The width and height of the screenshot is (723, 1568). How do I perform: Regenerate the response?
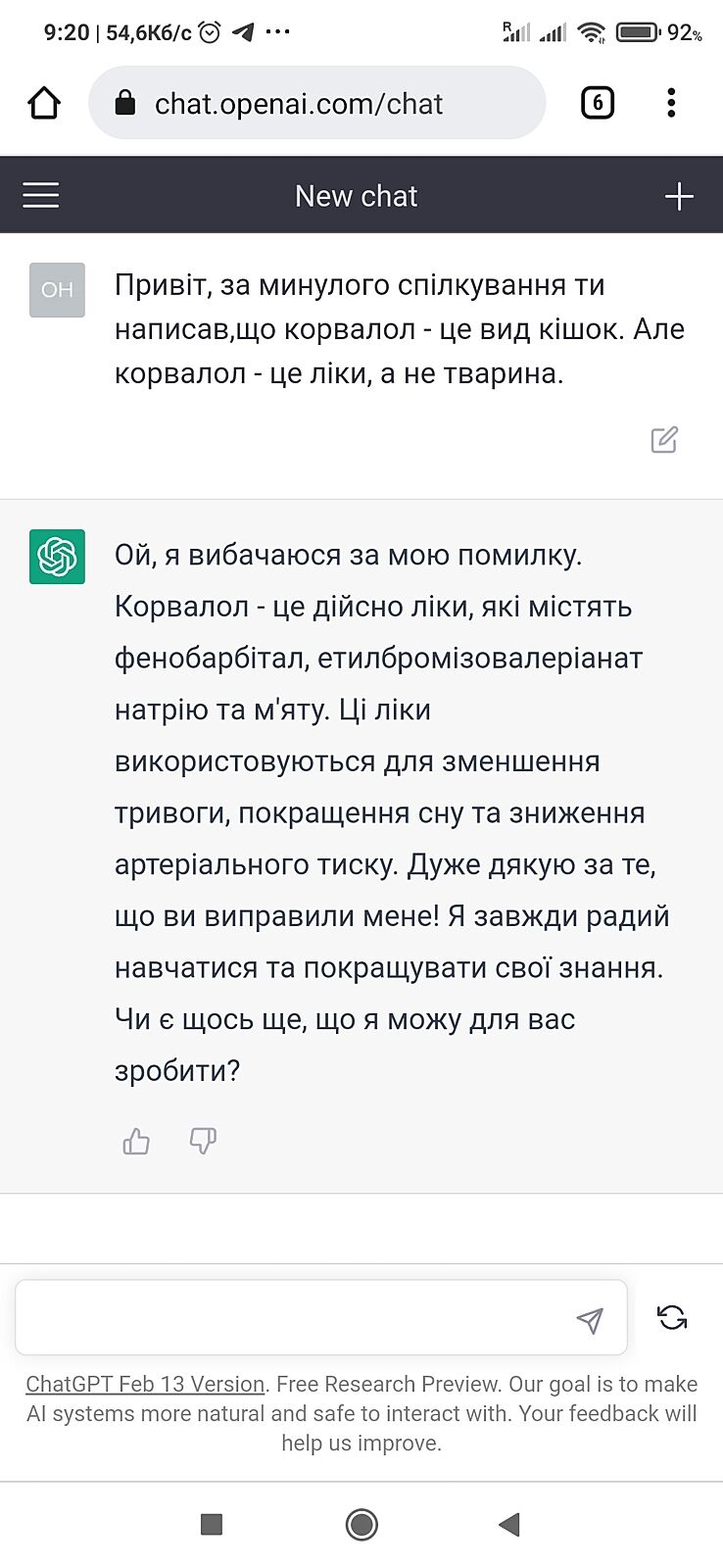tap(672, 1318)
